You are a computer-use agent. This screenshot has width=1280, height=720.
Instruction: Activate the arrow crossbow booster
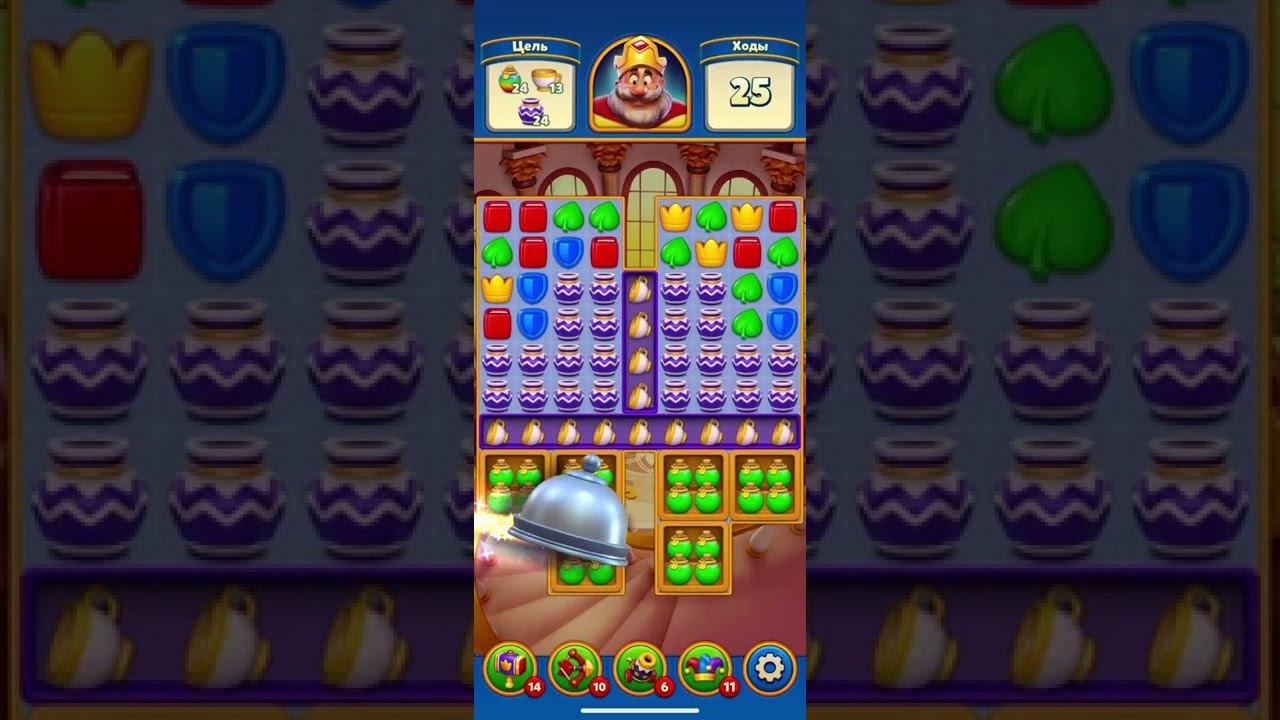[x=574, y=667]
